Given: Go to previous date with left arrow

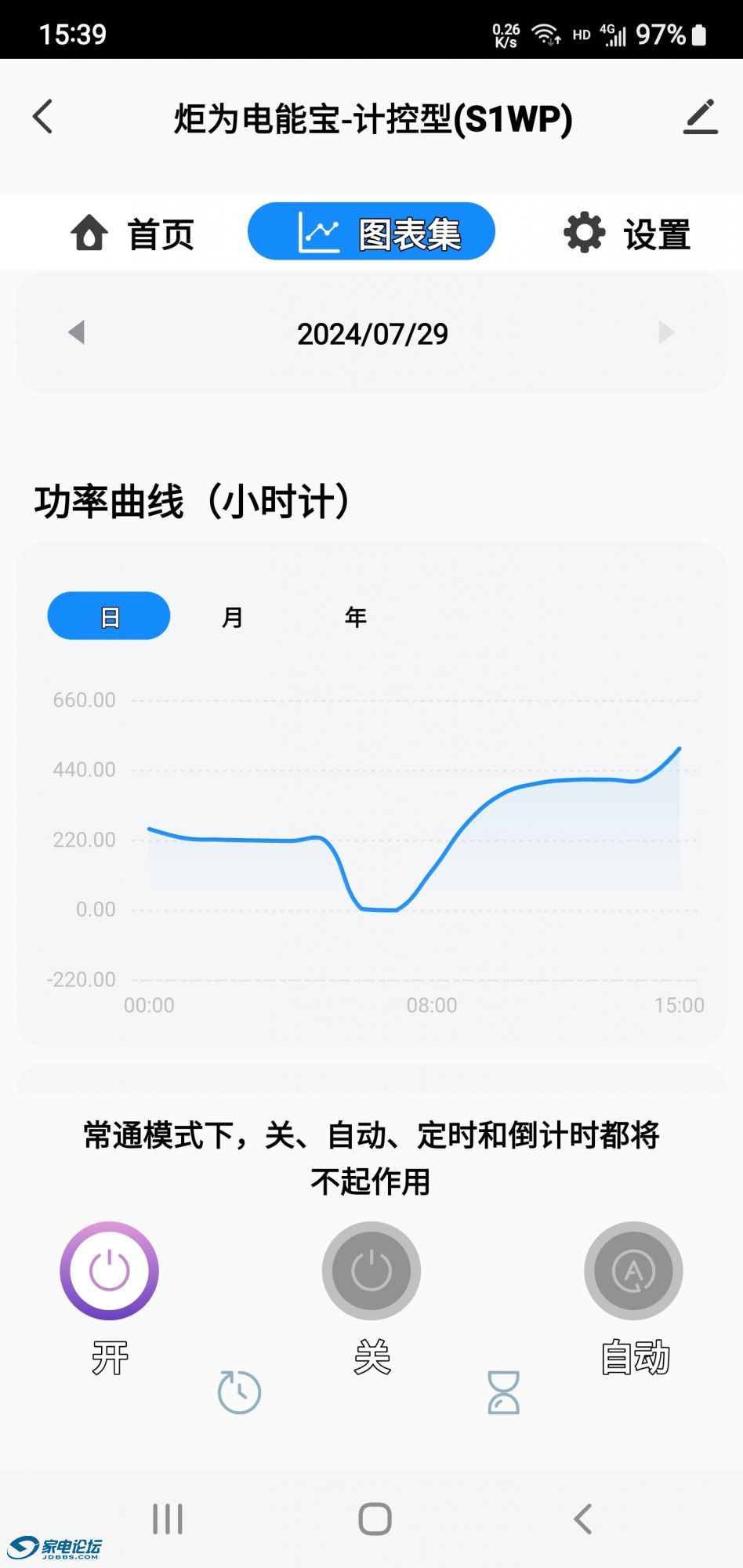Looking at the screenshot, I should (76, 332).
